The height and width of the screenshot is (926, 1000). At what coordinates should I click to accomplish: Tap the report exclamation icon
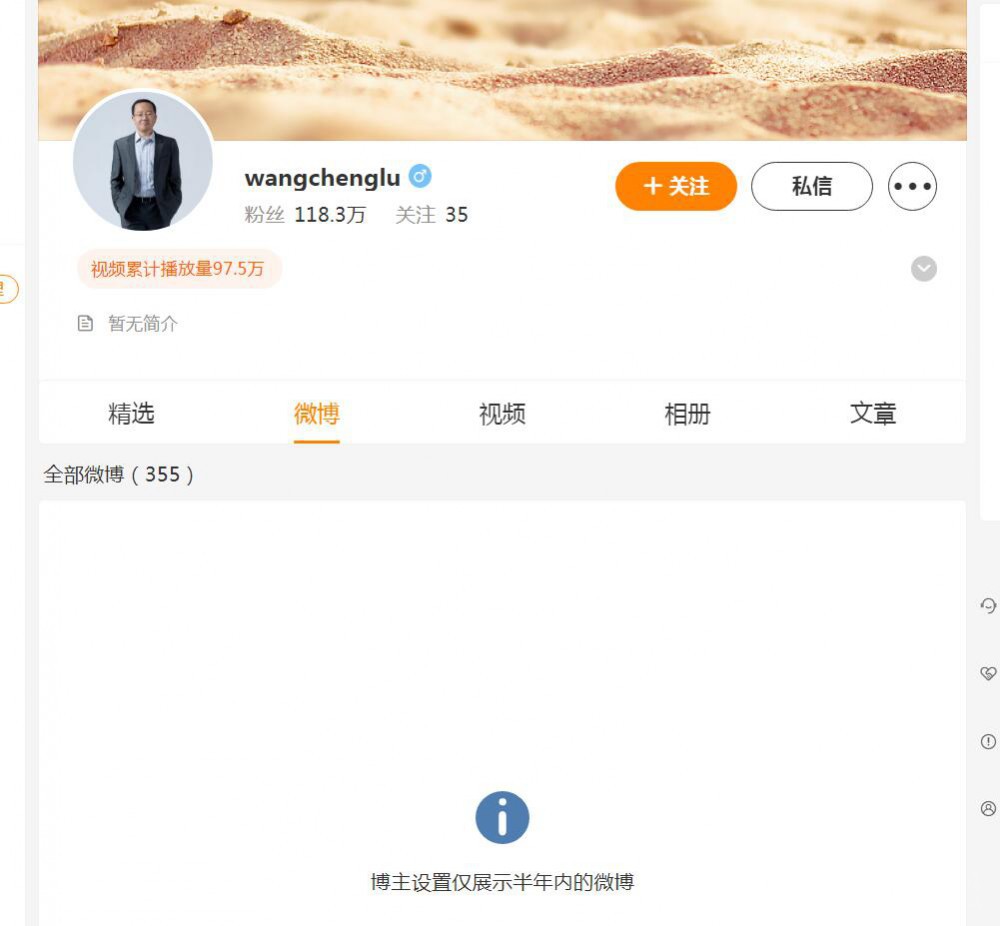(988, 741)
